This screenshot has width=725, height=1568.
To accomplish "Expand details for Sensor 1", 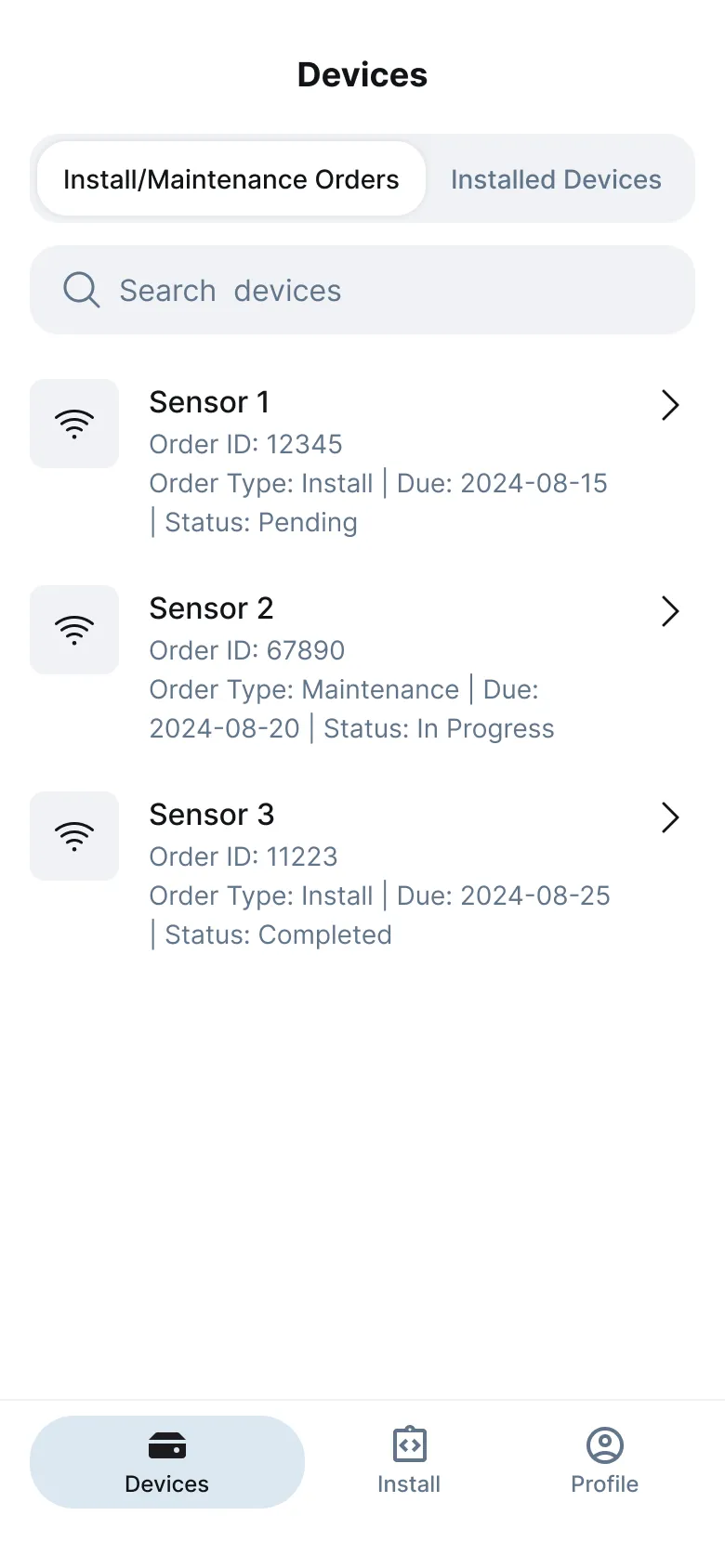I will point(670,404).
